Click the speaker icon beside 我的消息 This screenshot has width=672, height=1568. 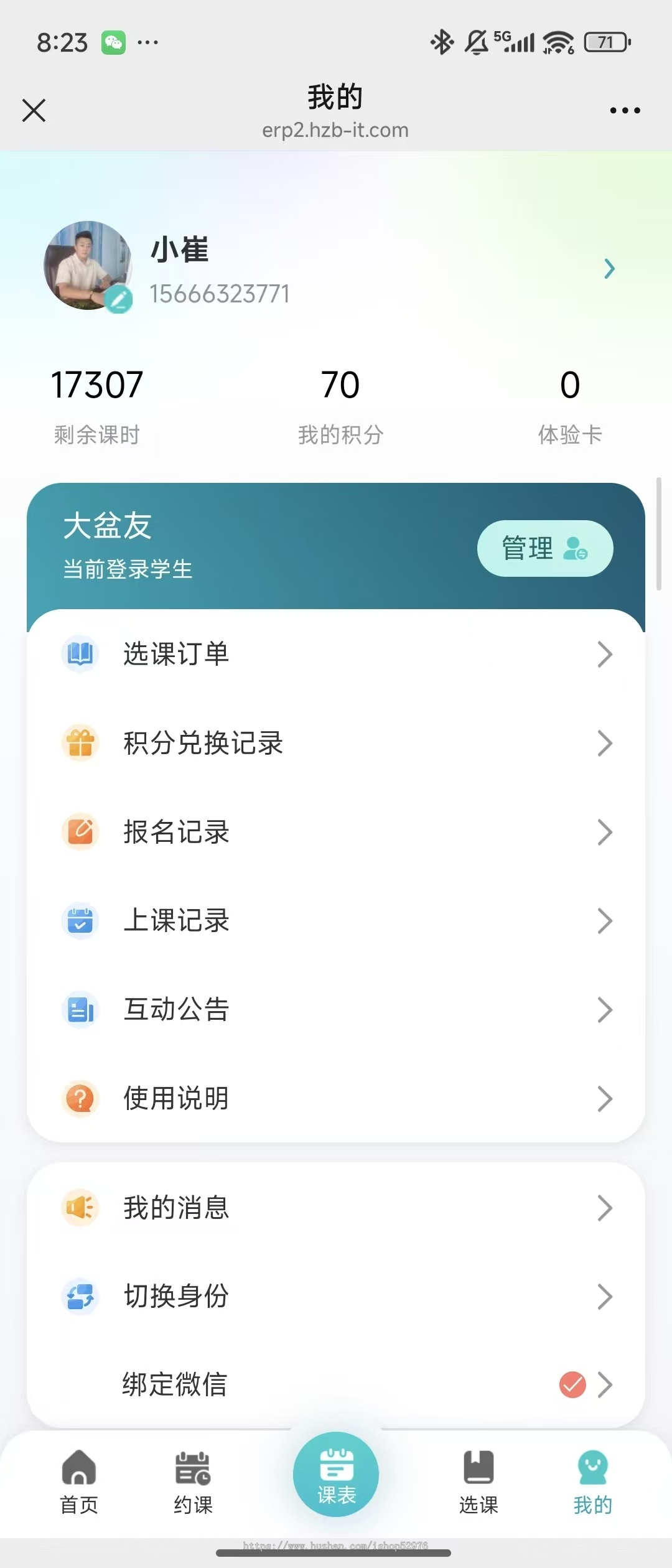coord(80,1208)
